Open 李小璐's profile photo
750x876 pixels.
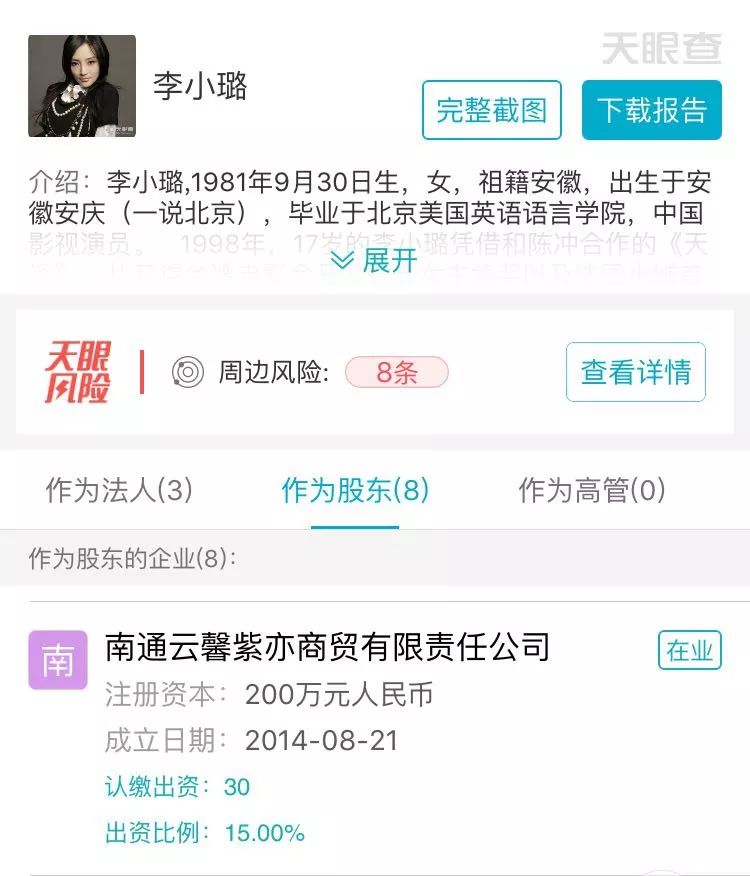click(82, 86)
